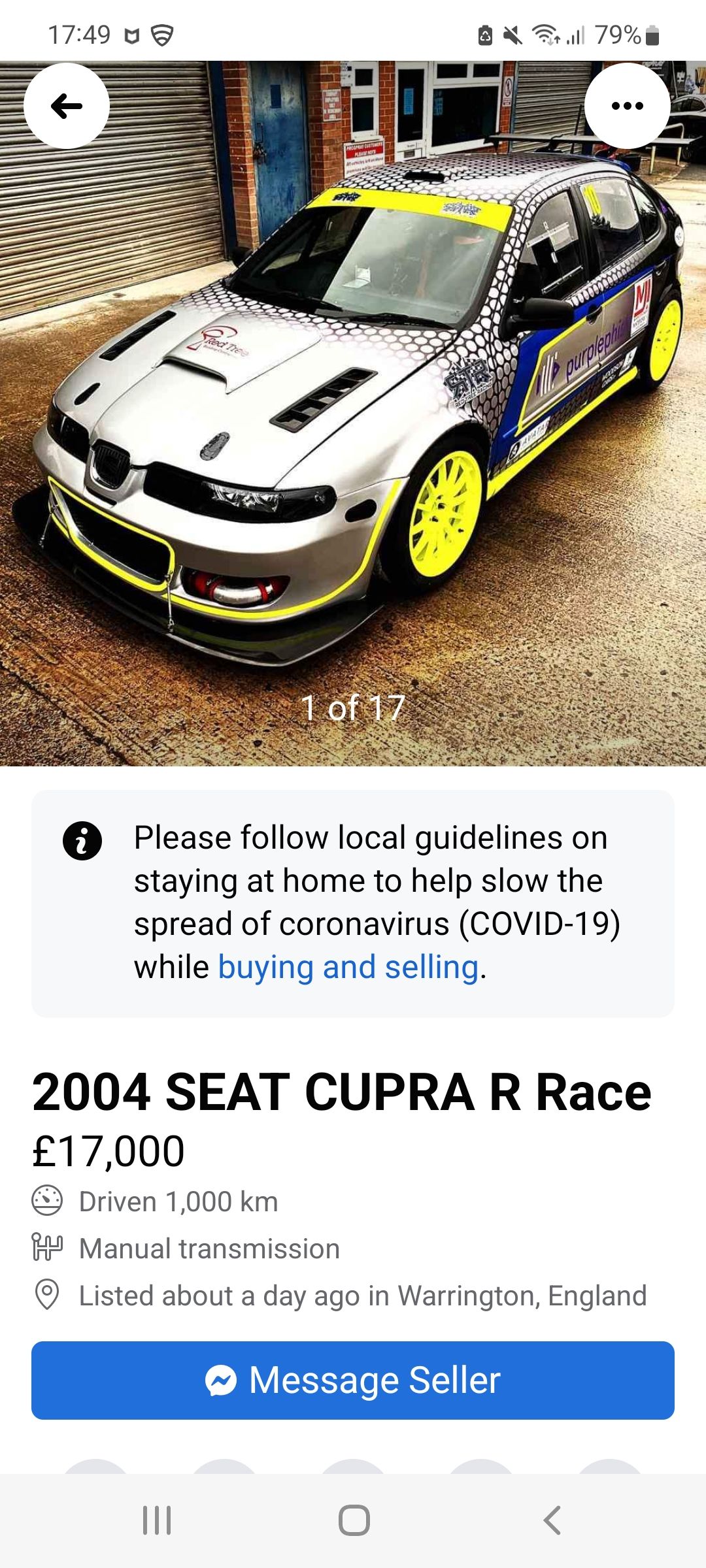Screen dimensions: 706x1568
Task: Open the three-dot overflow menu
Action: [628, 106]
